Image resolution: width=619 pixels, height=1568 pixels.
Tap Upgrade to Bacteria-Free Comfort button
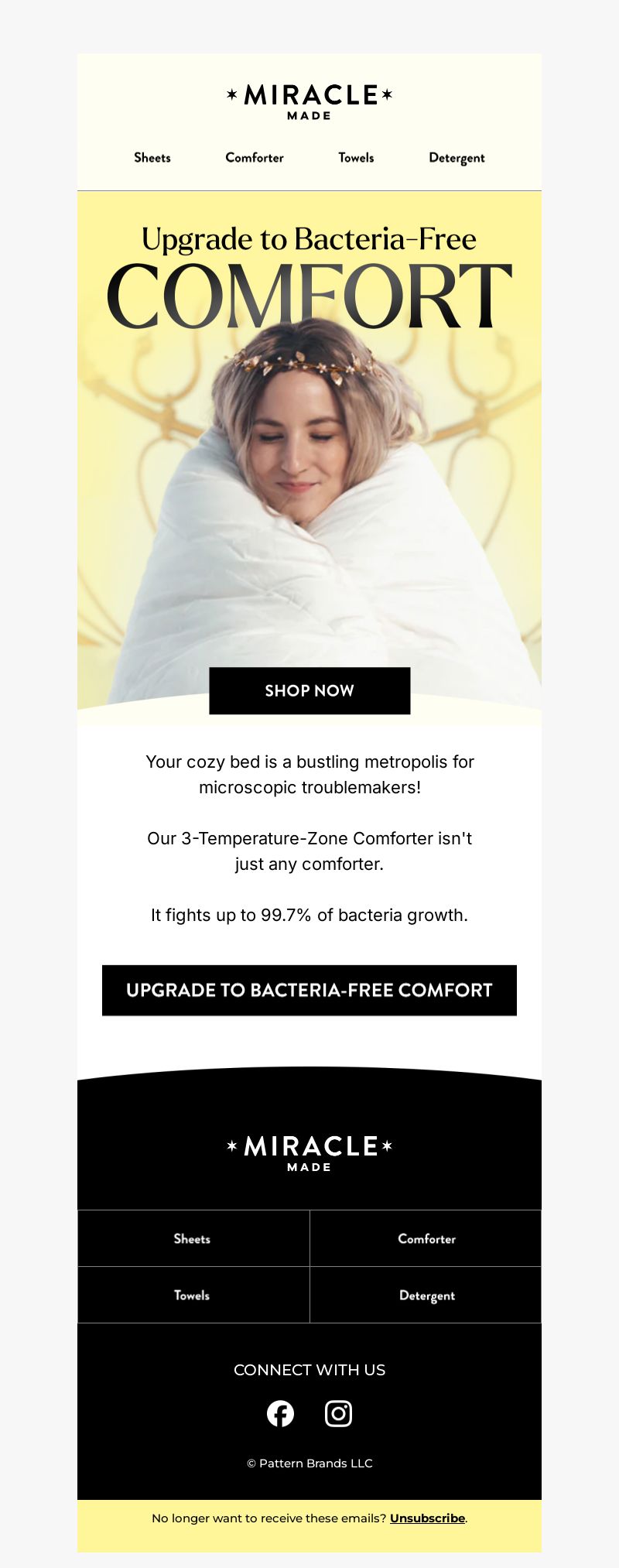[309, 990]
